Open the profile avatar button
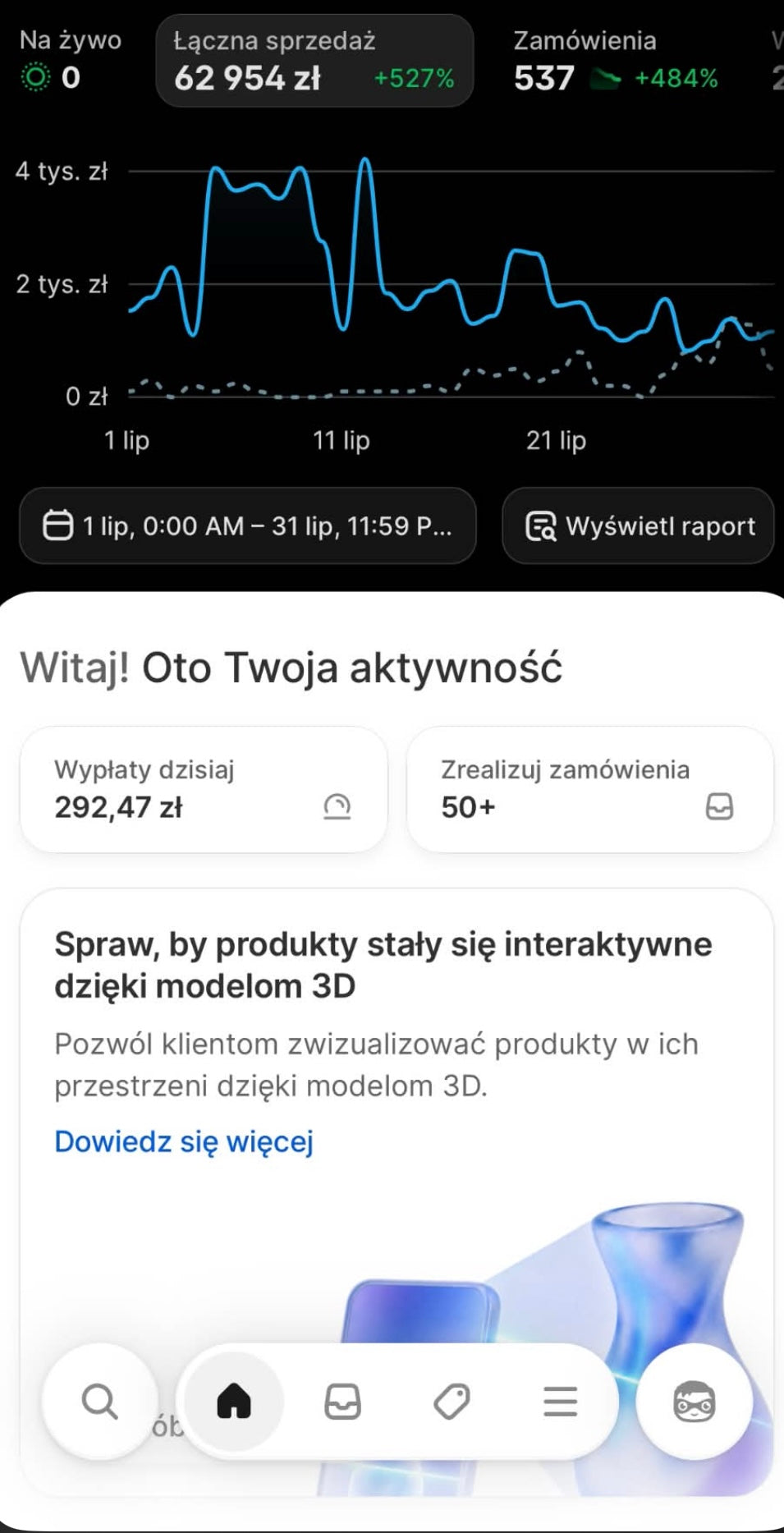The image size is (784, 1533). (x=694, y=1401)
